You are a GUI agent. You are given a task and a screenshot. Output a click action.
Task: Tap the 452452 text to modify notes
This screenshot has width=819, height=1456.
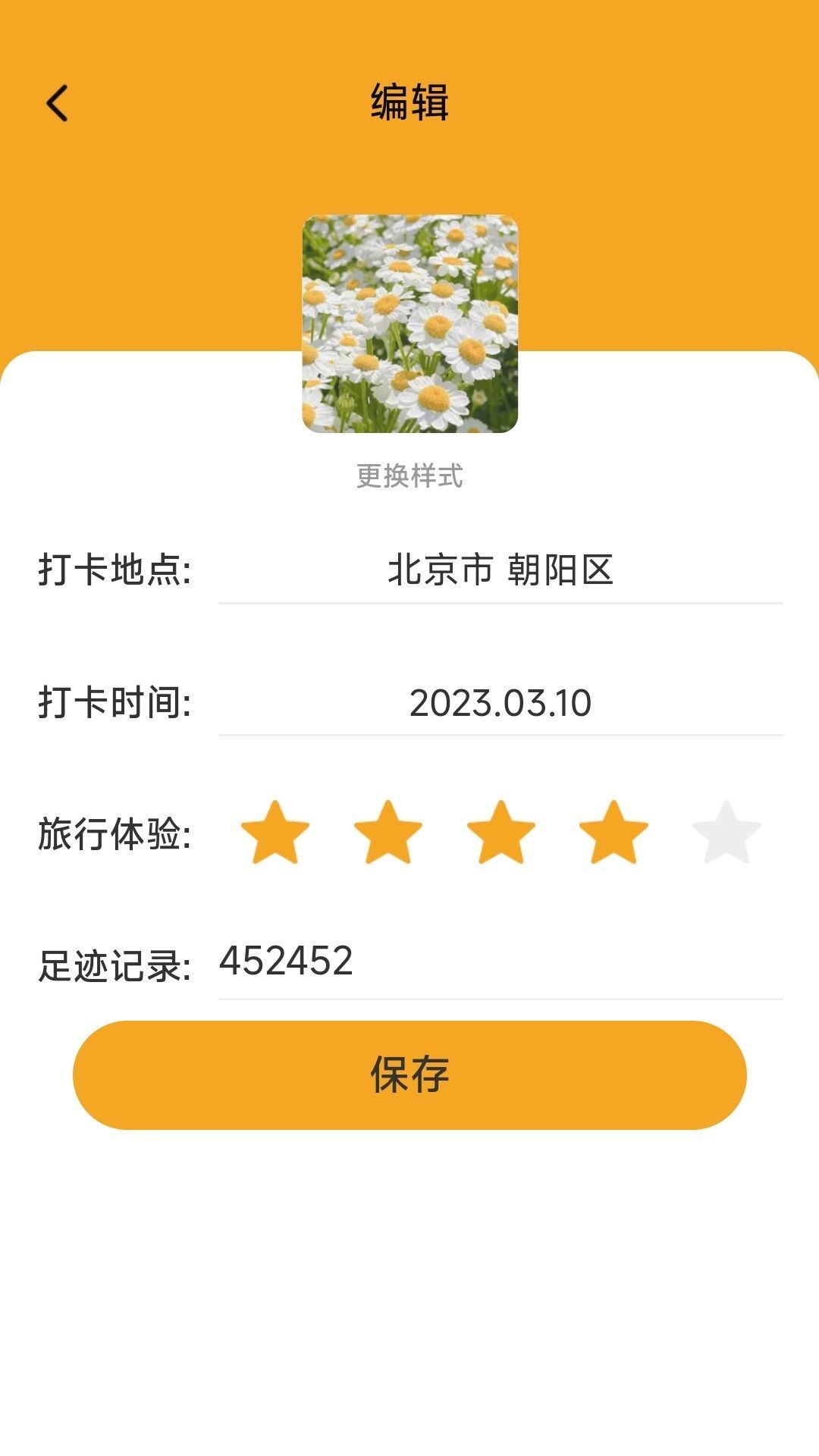[284, 962]
